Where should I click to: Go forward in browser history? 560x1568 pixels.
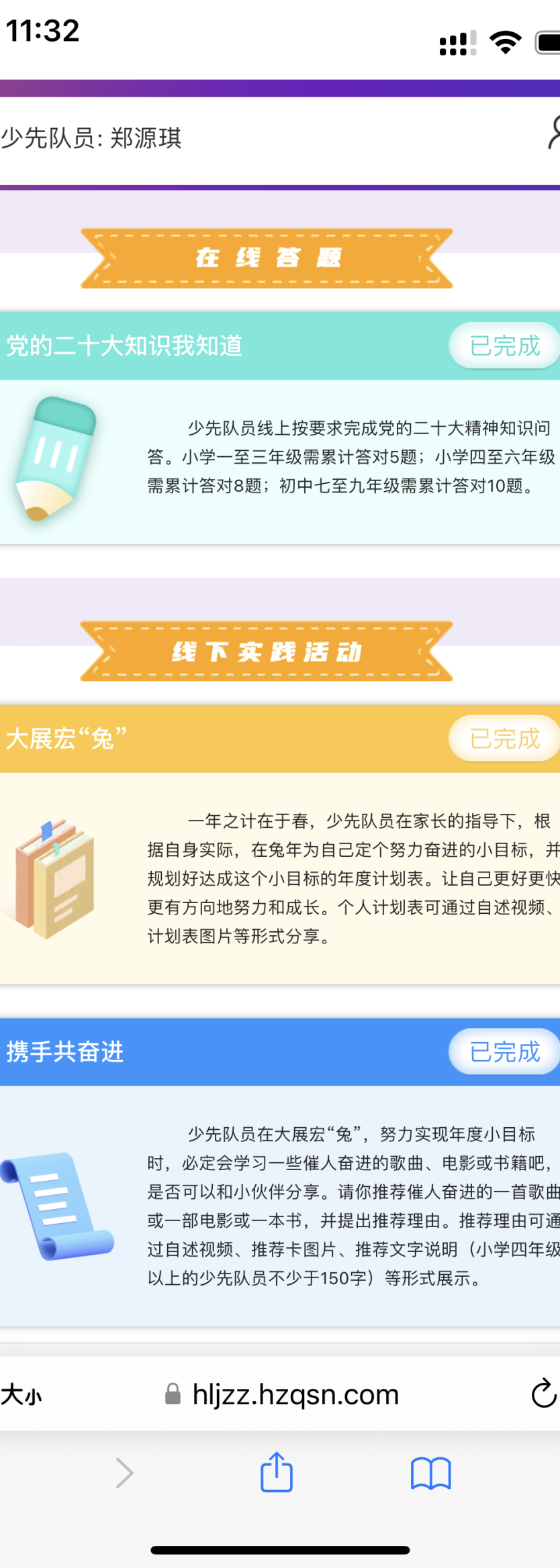click(x=124, y=1473)
